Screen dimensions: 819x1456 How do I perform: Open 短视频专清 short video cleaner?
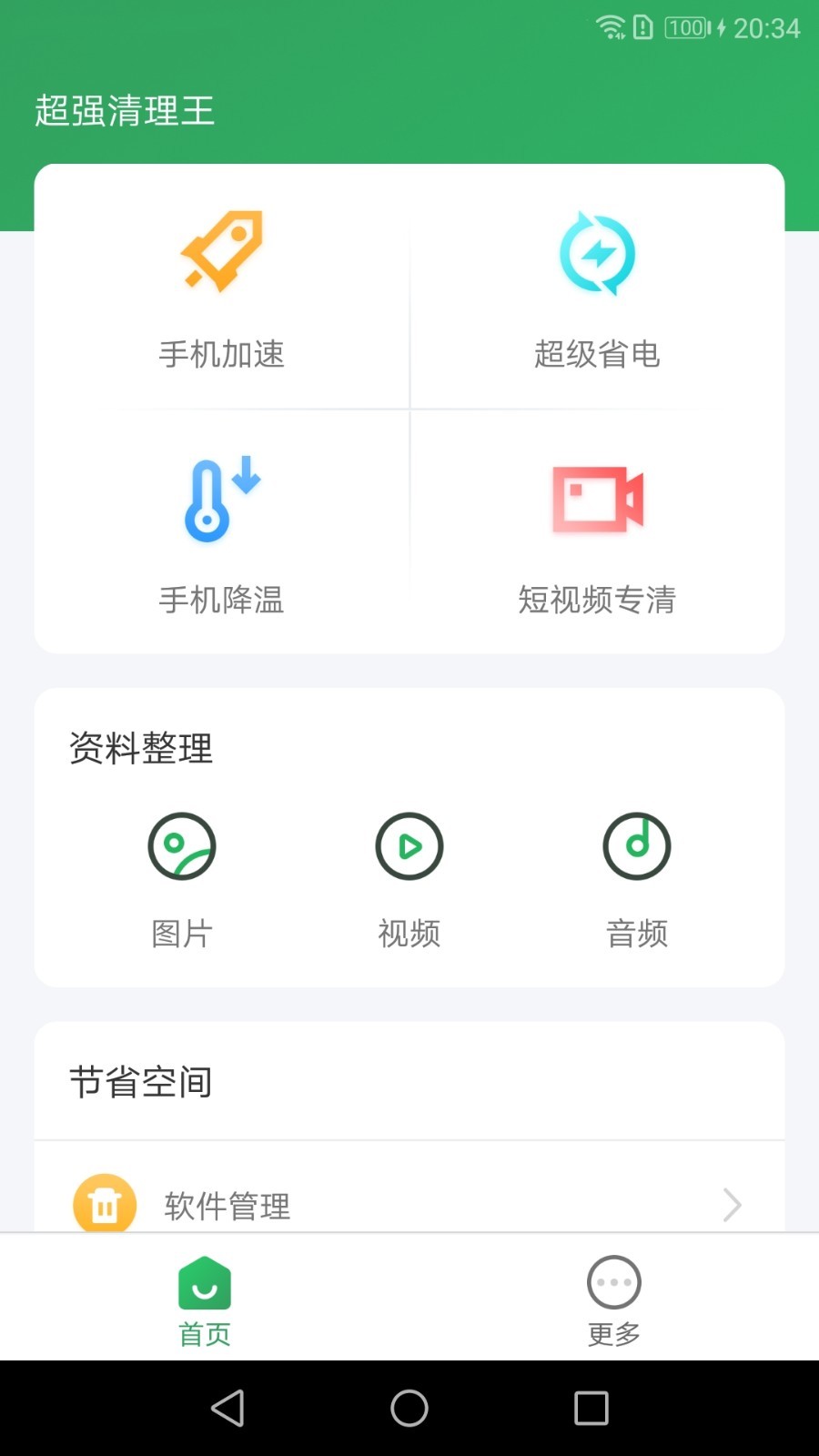pos(597,533)
